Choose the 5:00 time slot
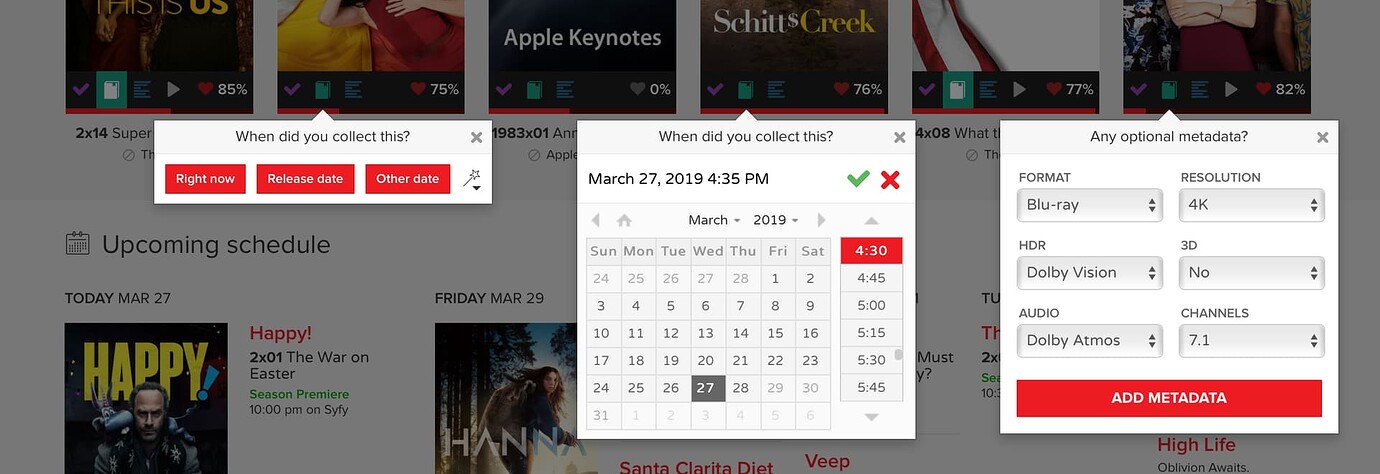Screen dimensions: 1380x474 tap(871, 305)
